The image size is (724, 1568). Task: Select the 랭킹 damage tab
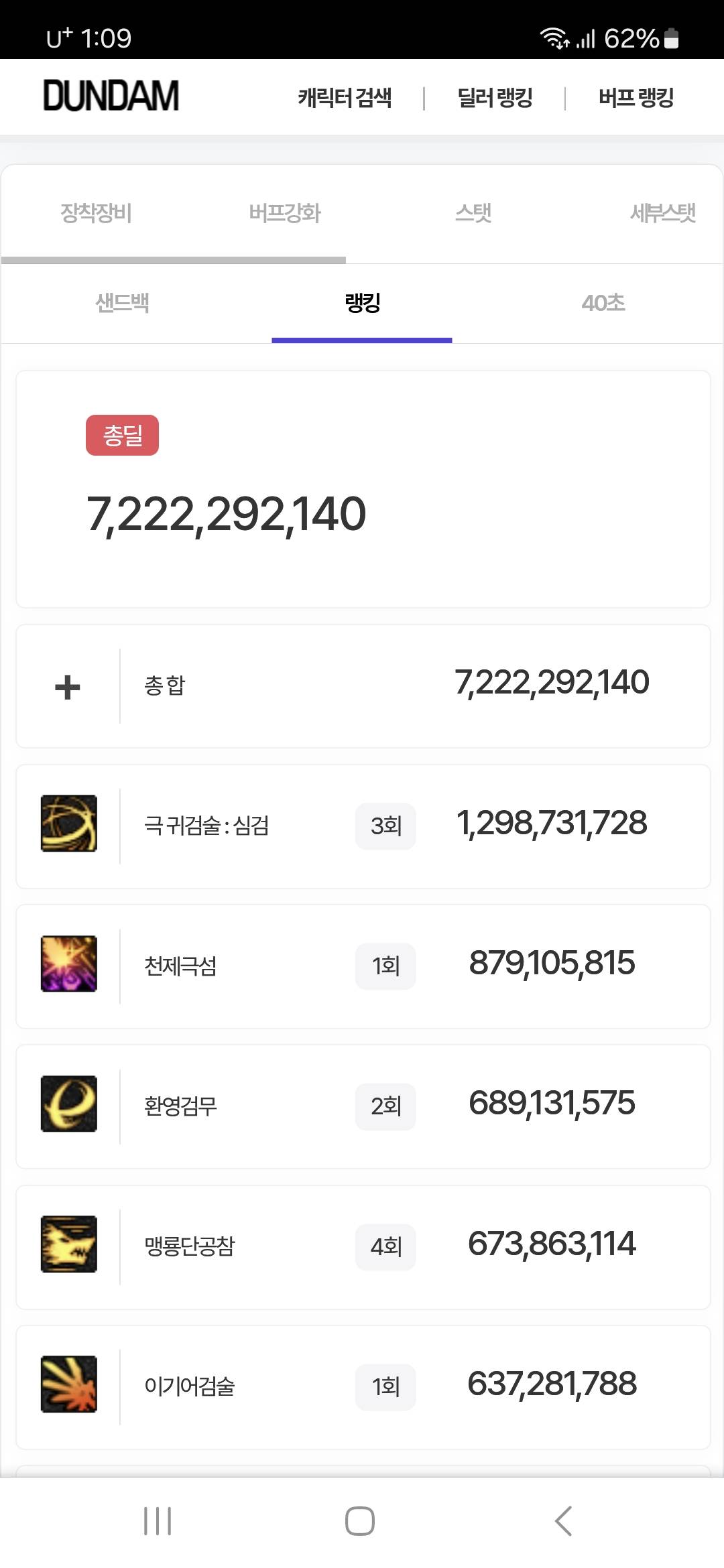pyautogui.click(x=362, y=303)
